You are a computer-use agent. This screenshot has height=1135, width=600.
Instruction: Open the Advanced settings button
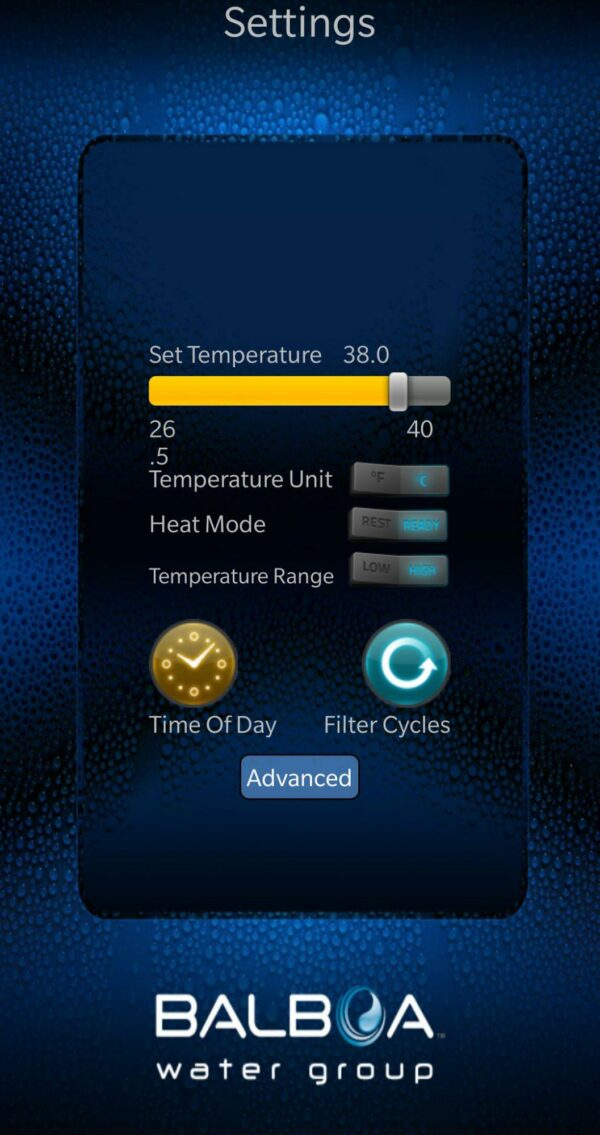tap(300, 777)
